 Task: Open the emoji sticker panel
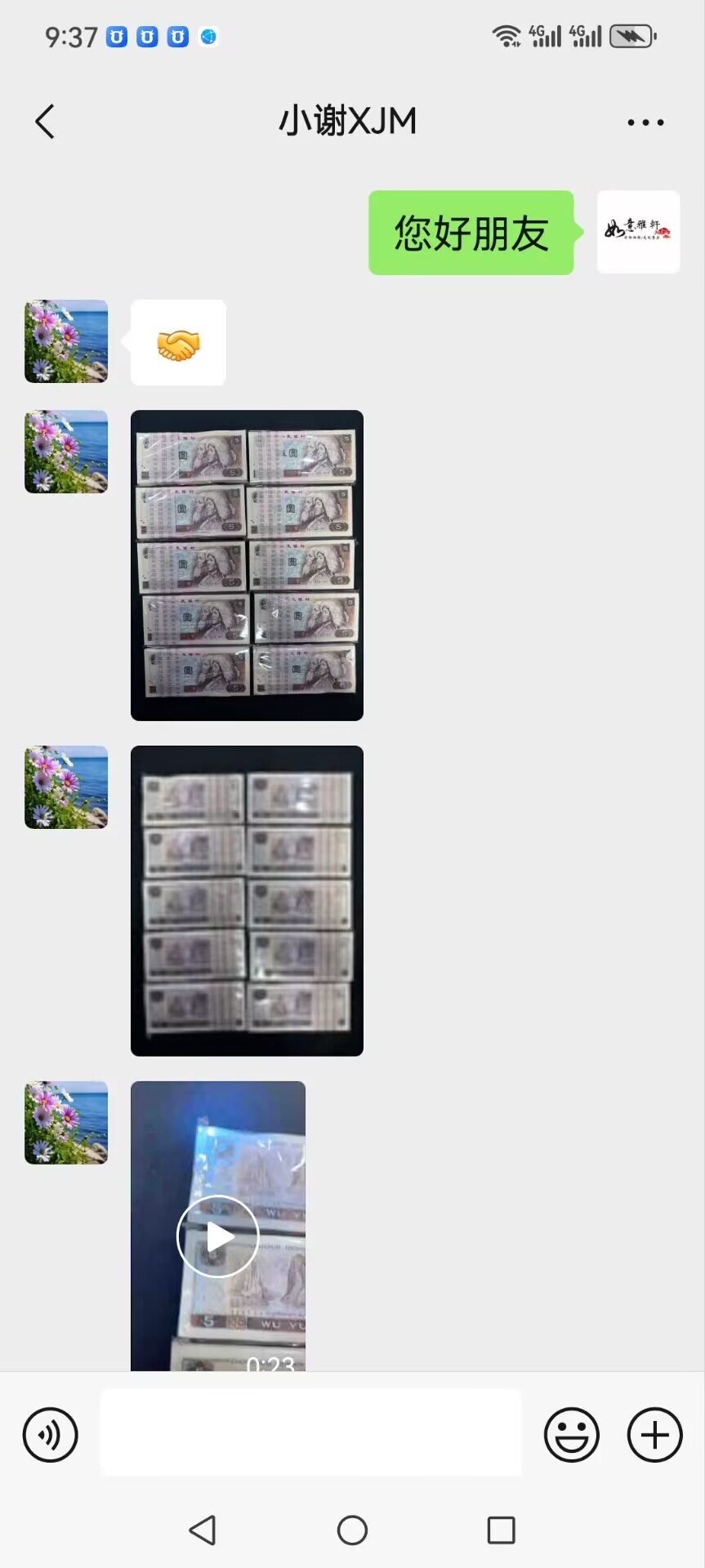tap(572, 1435)
